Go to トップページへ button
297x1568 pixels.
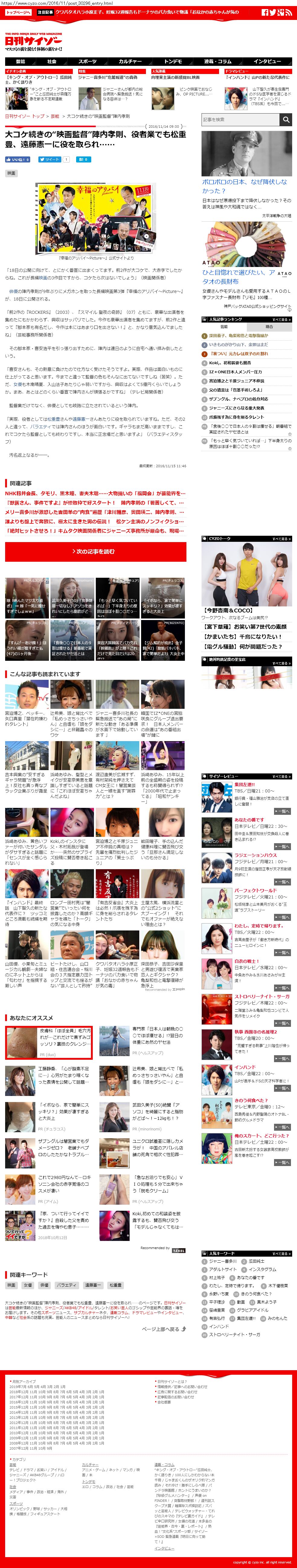pos(18,12)
